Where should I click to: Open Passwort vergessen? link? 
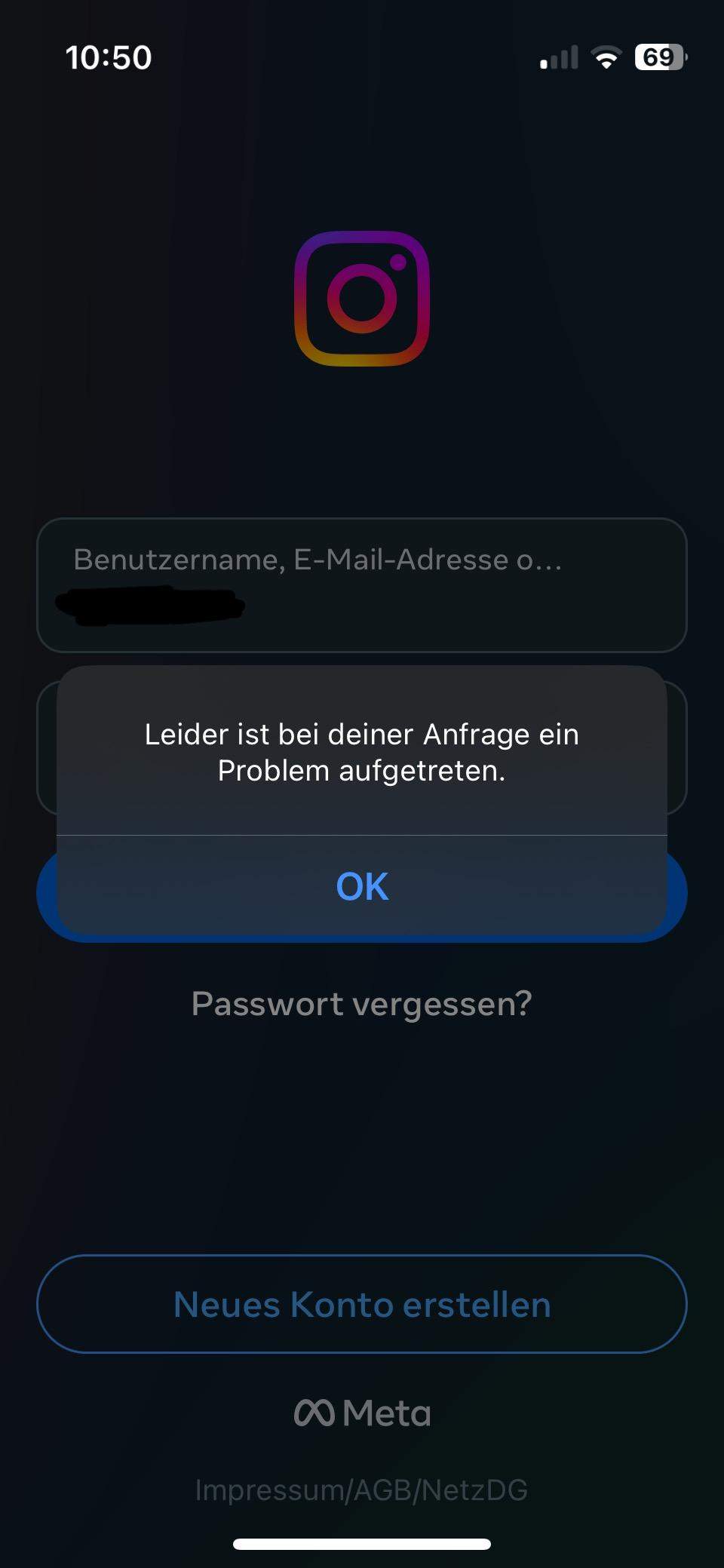click(x=362, y=1004)
